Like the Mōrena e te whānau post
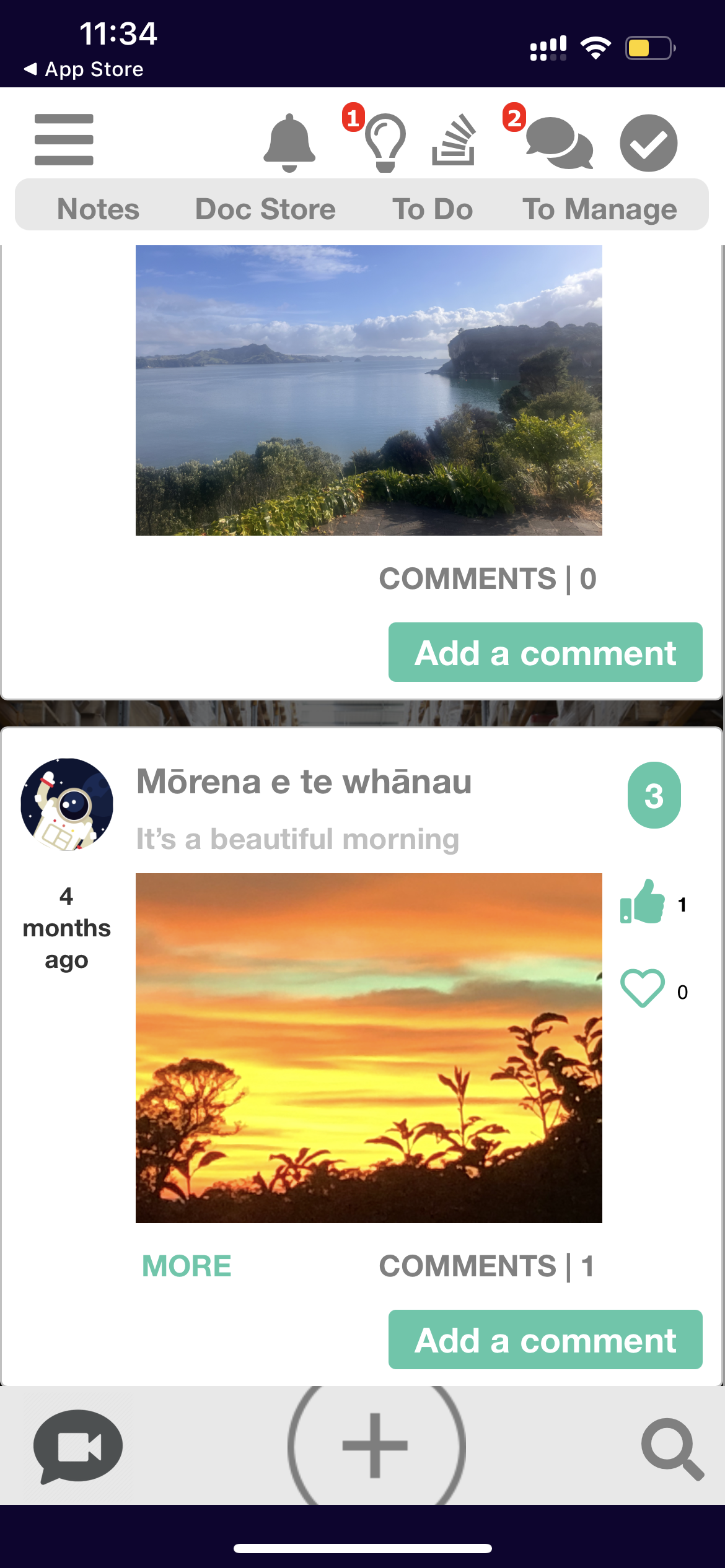 (x=643, y=903)
